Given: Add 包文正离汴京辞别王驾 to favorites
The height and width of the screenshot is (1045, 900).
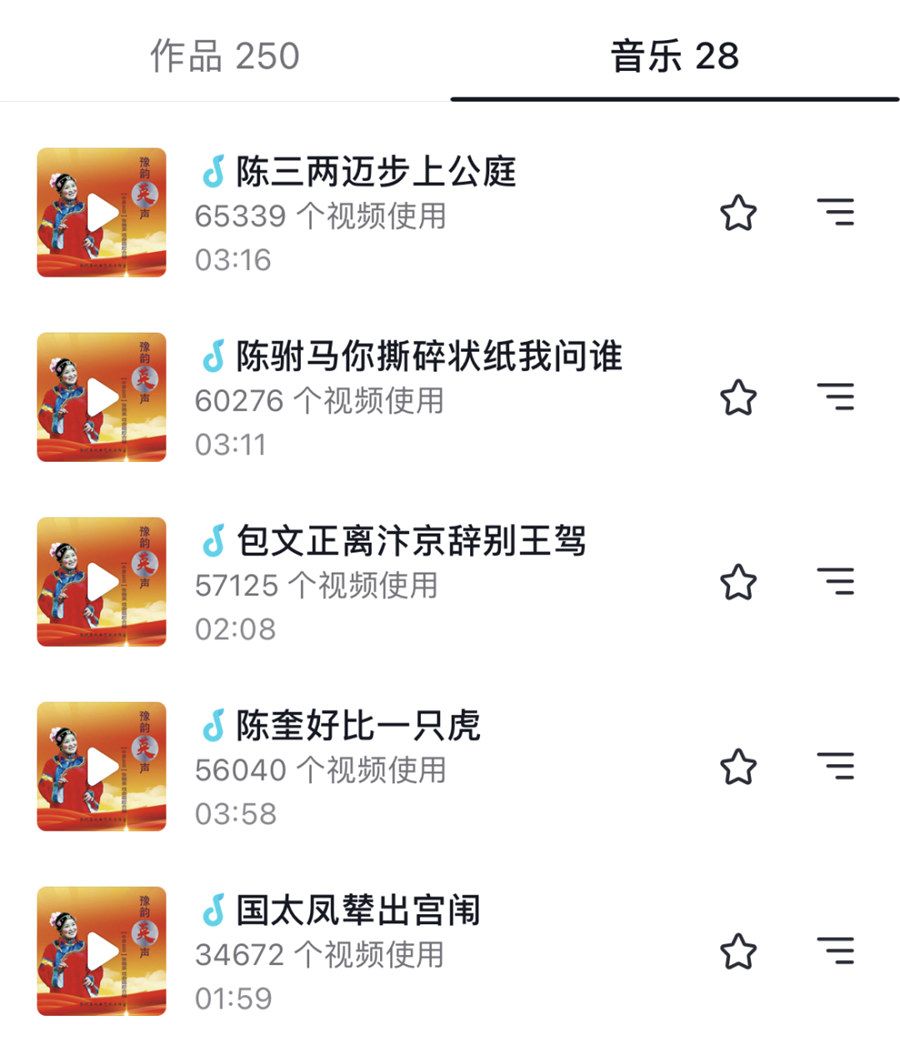Looking at the screenshot, I should coord(738,582).
